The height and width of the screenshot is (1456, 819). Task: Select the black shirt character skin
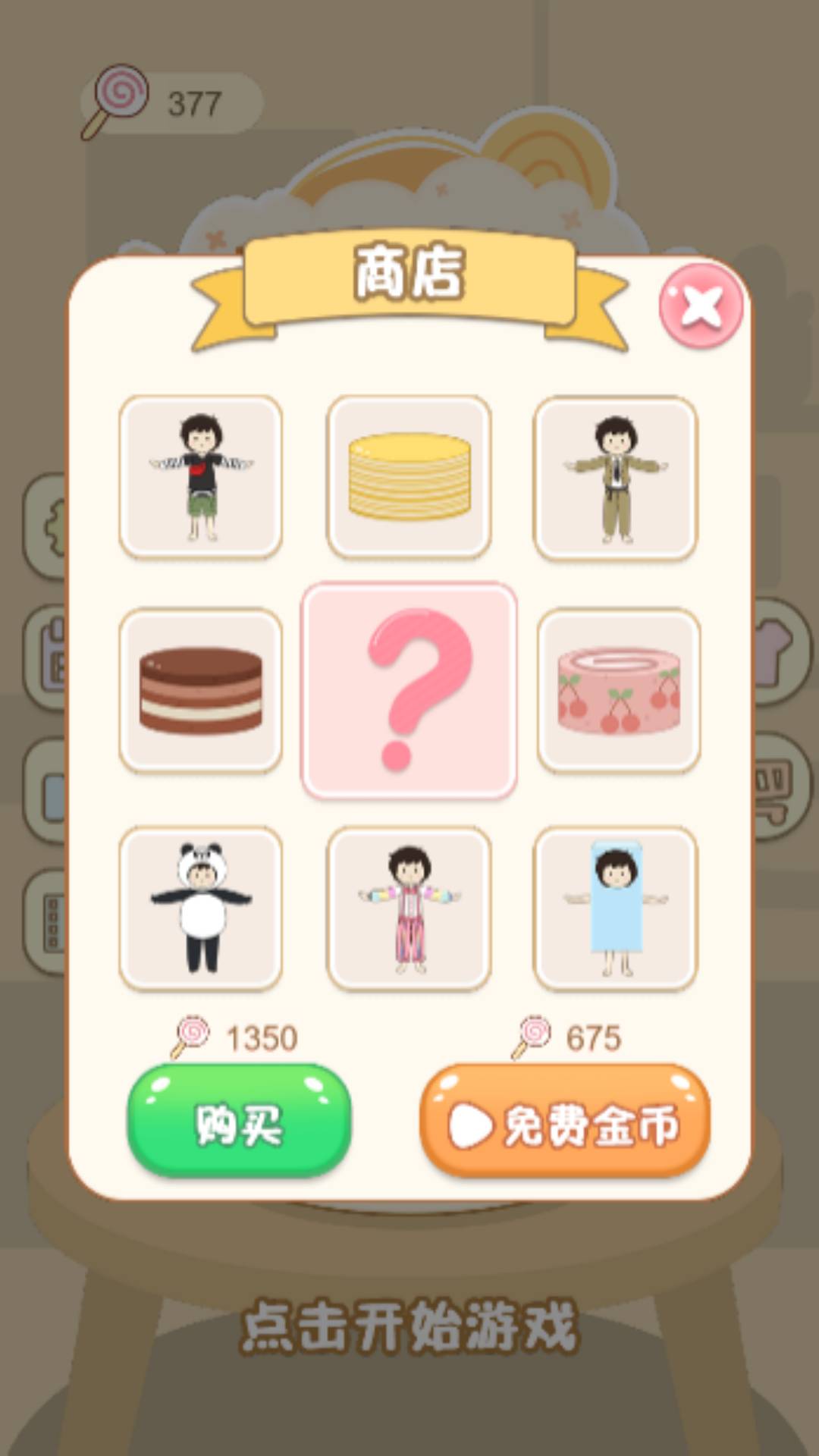pos(203,474)
